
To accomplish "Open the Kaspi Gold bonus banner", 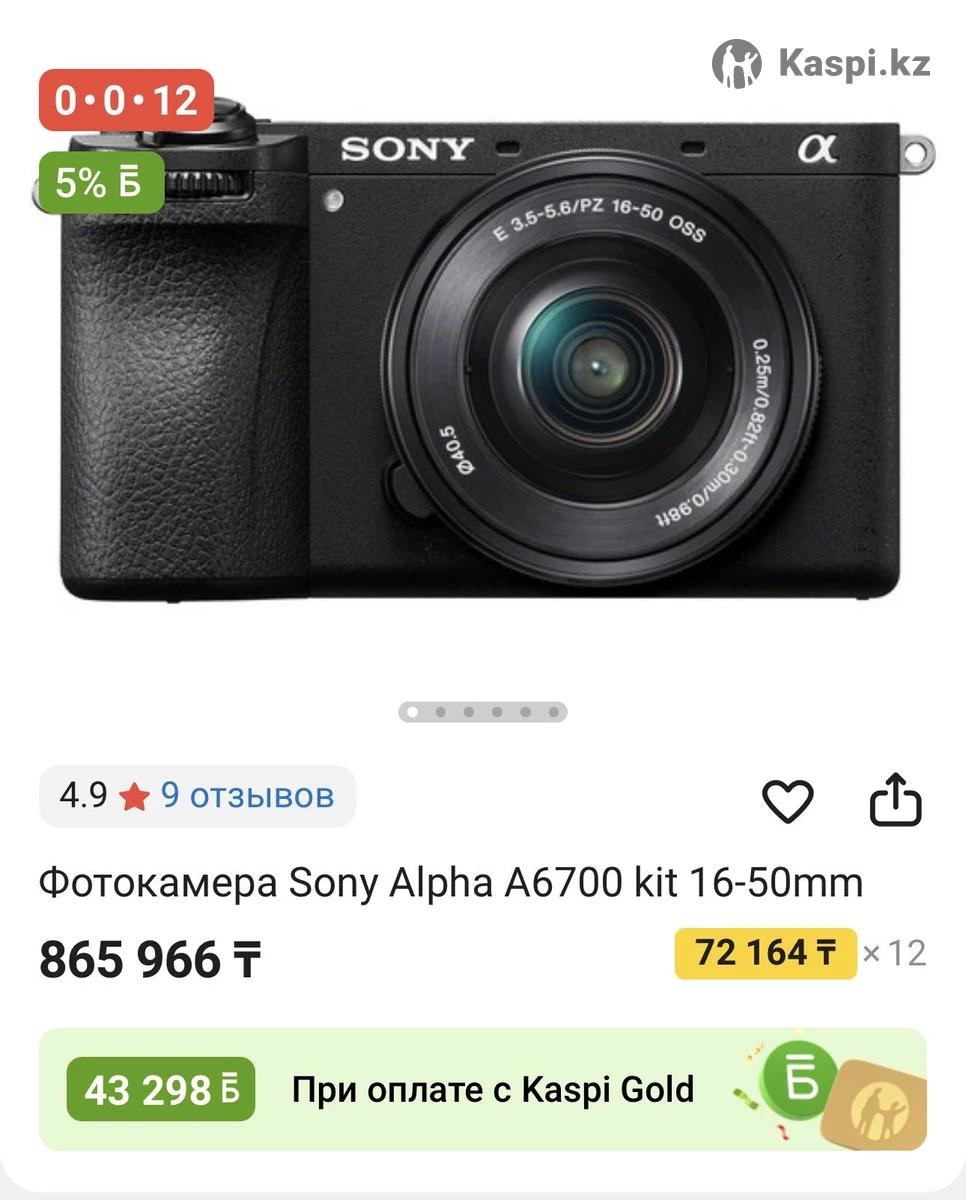I will tap(482, 1089).
